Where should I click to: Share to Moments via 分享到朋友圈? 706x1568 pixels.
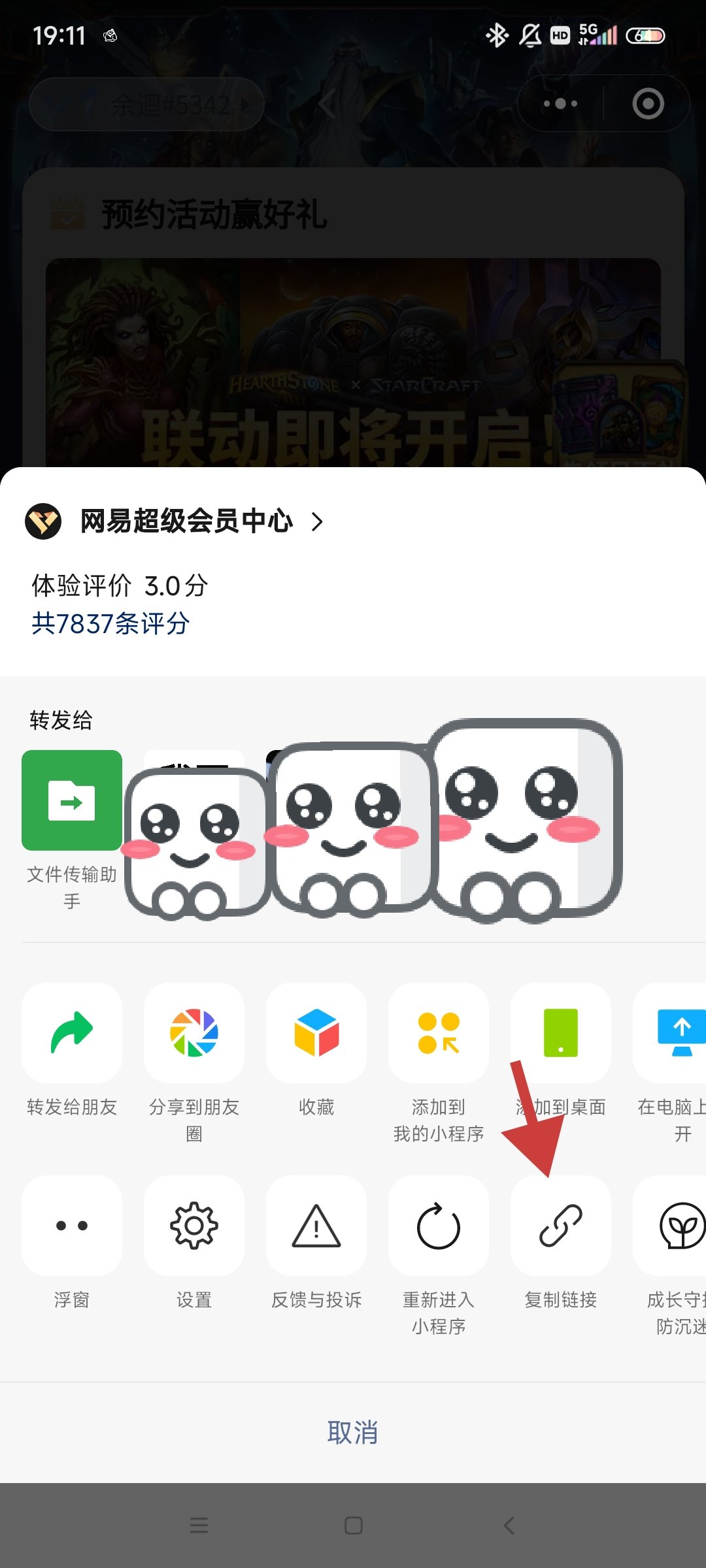coord(194,1034)
